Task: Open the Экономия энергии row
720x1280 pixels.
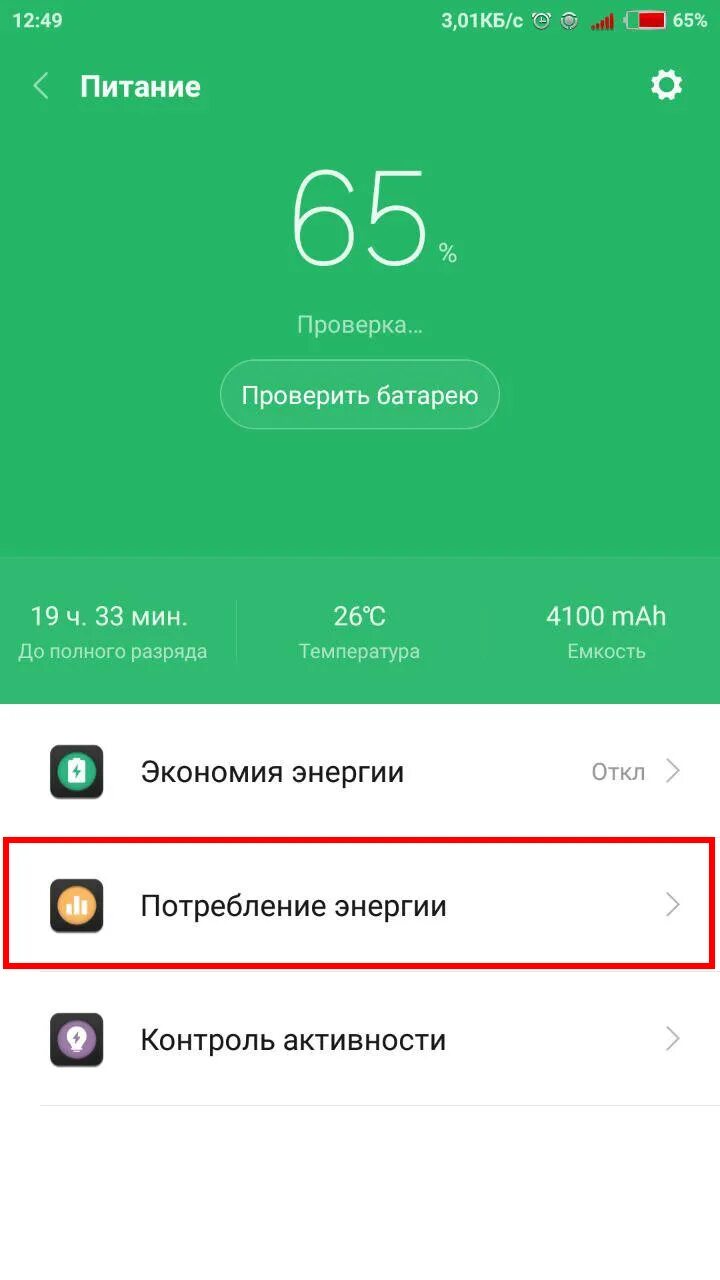Action: click(360, 771)
